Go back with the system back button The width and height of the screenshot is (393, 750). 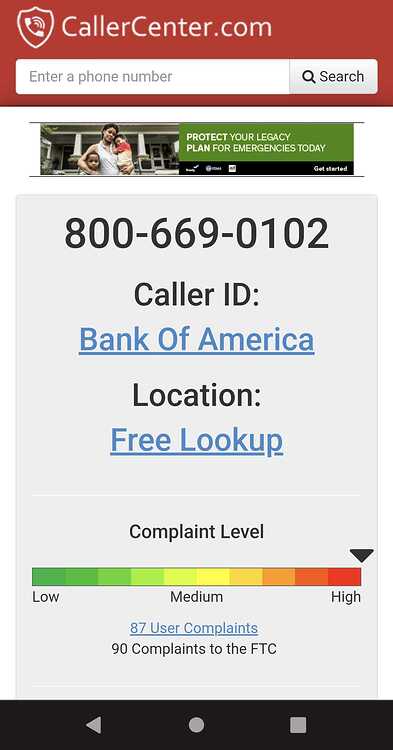point(94,725)
